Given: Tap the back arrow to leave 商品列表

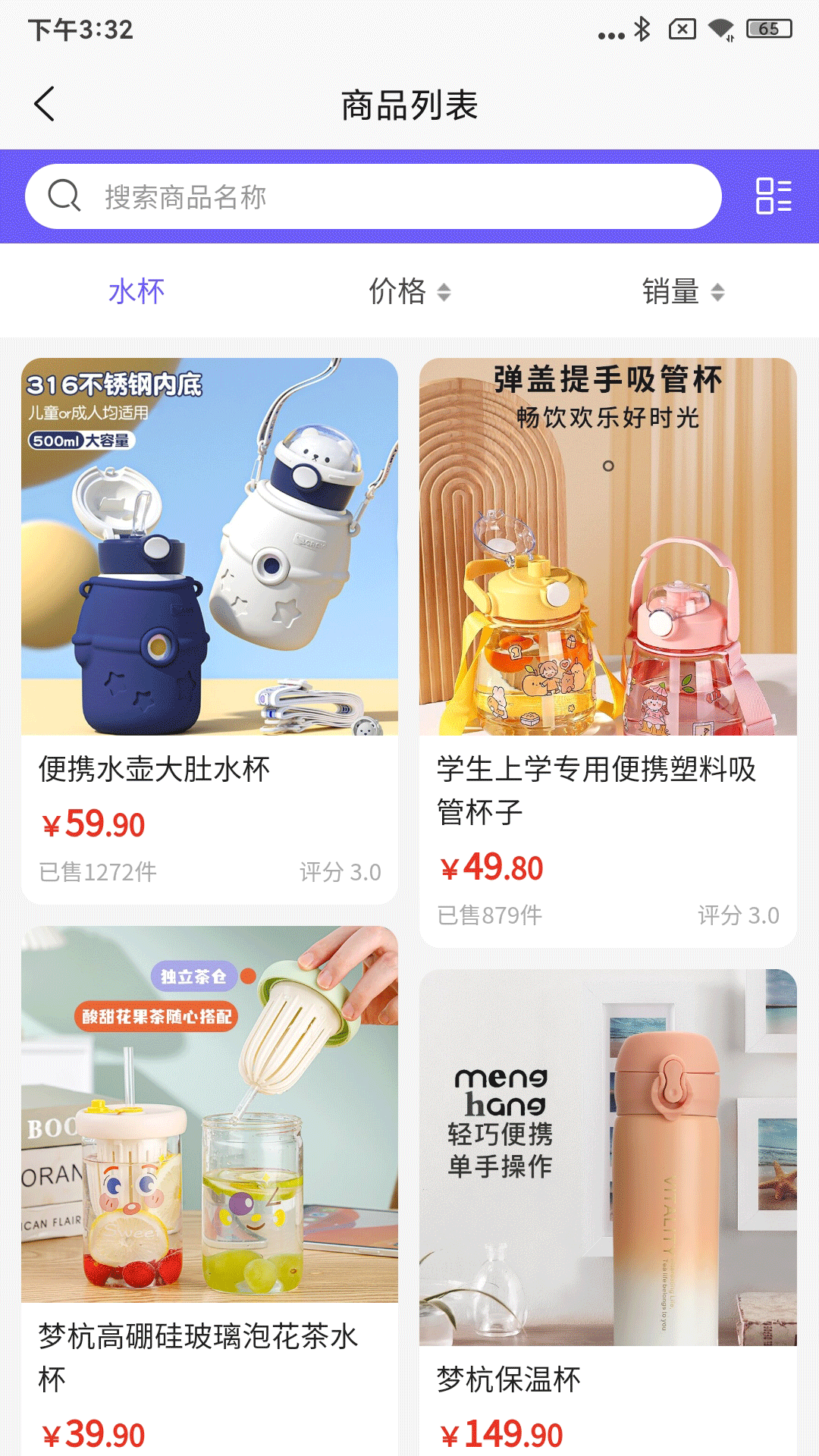Looking at the screenshot, I should 45,103.
